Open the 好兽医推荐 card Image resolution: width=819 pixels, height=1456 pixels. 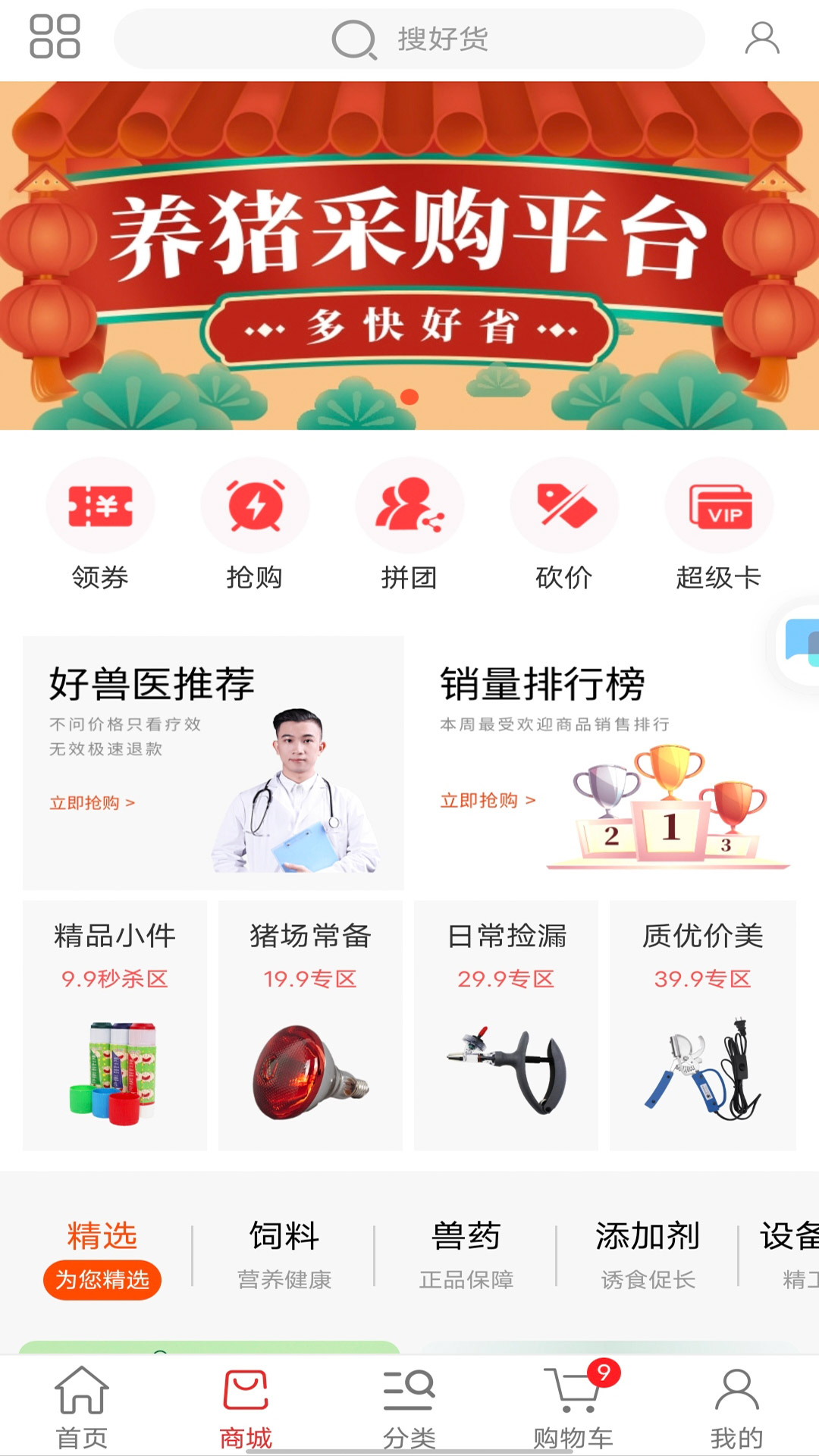(x=213, y=763)
